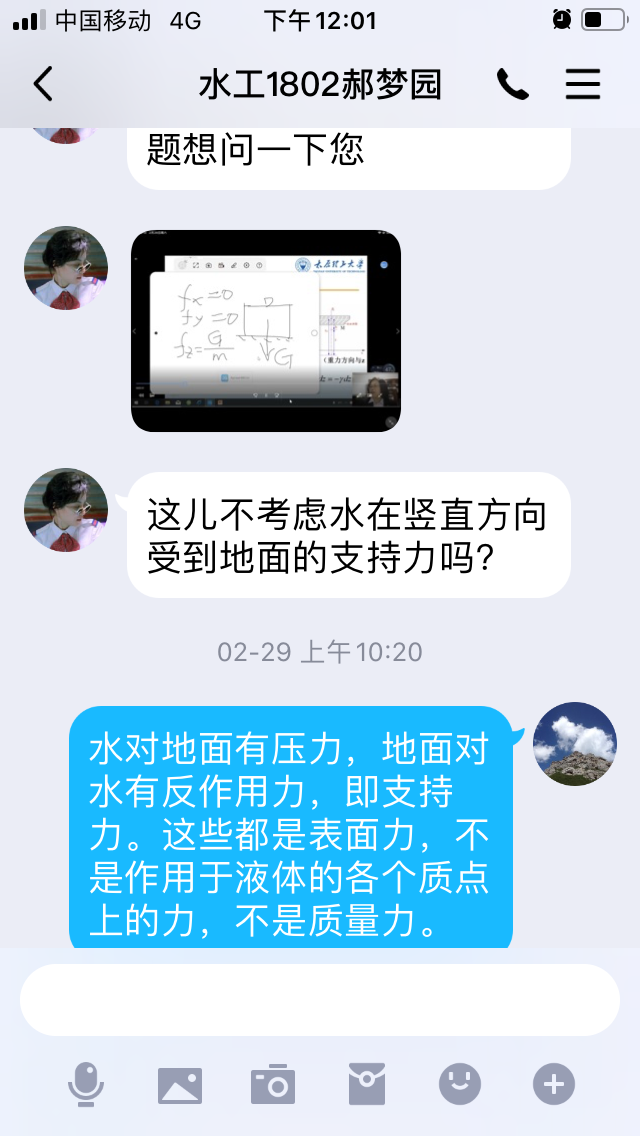Viewport: 640px width, 1136px height.
Task: Open more attachment options plus button
Action: click(553, 1085)
